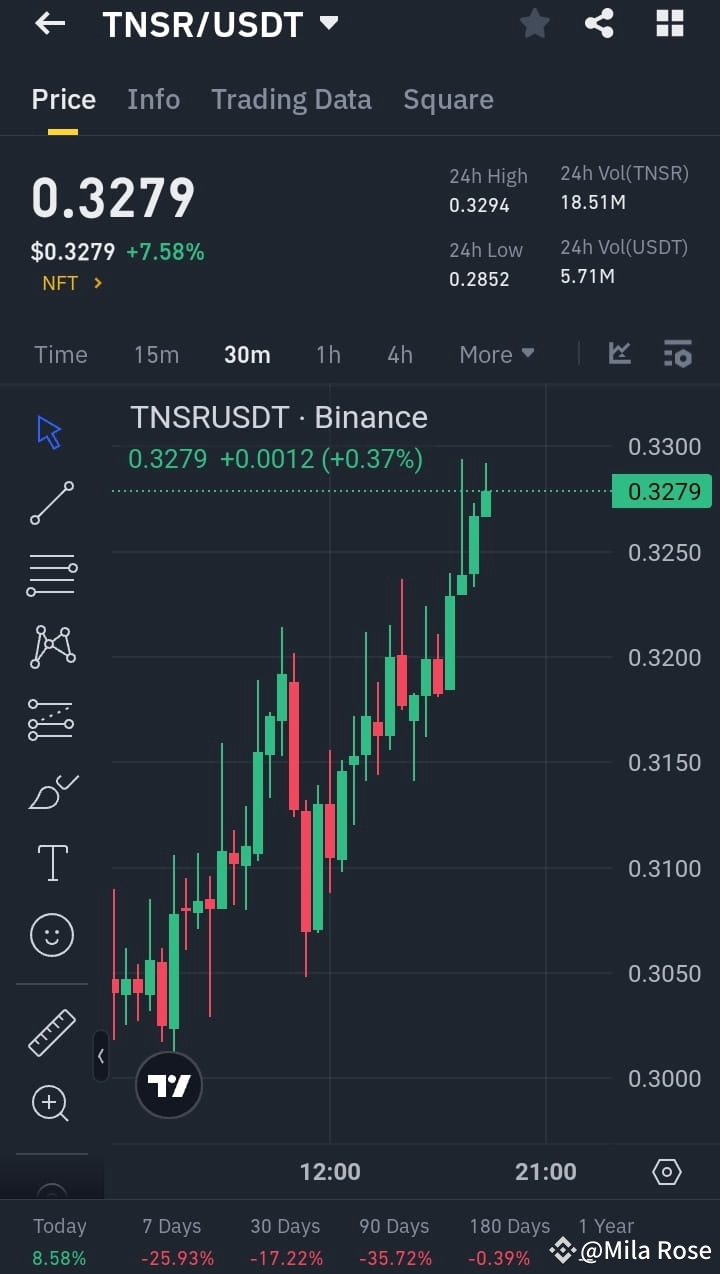This screenshot has height=1274, width=720.
Task: Select the trend line drawing tool
Action: (51, 503)
